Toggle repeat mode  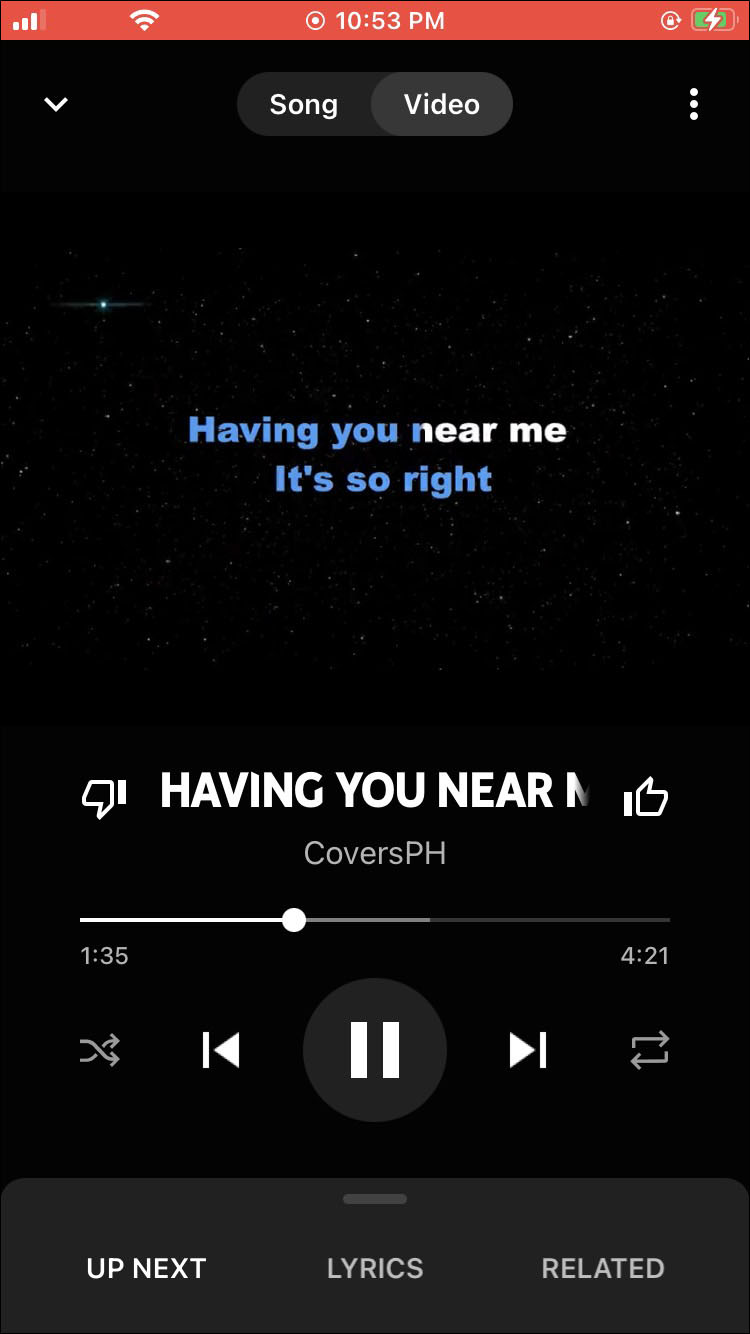pos(649,1050)
